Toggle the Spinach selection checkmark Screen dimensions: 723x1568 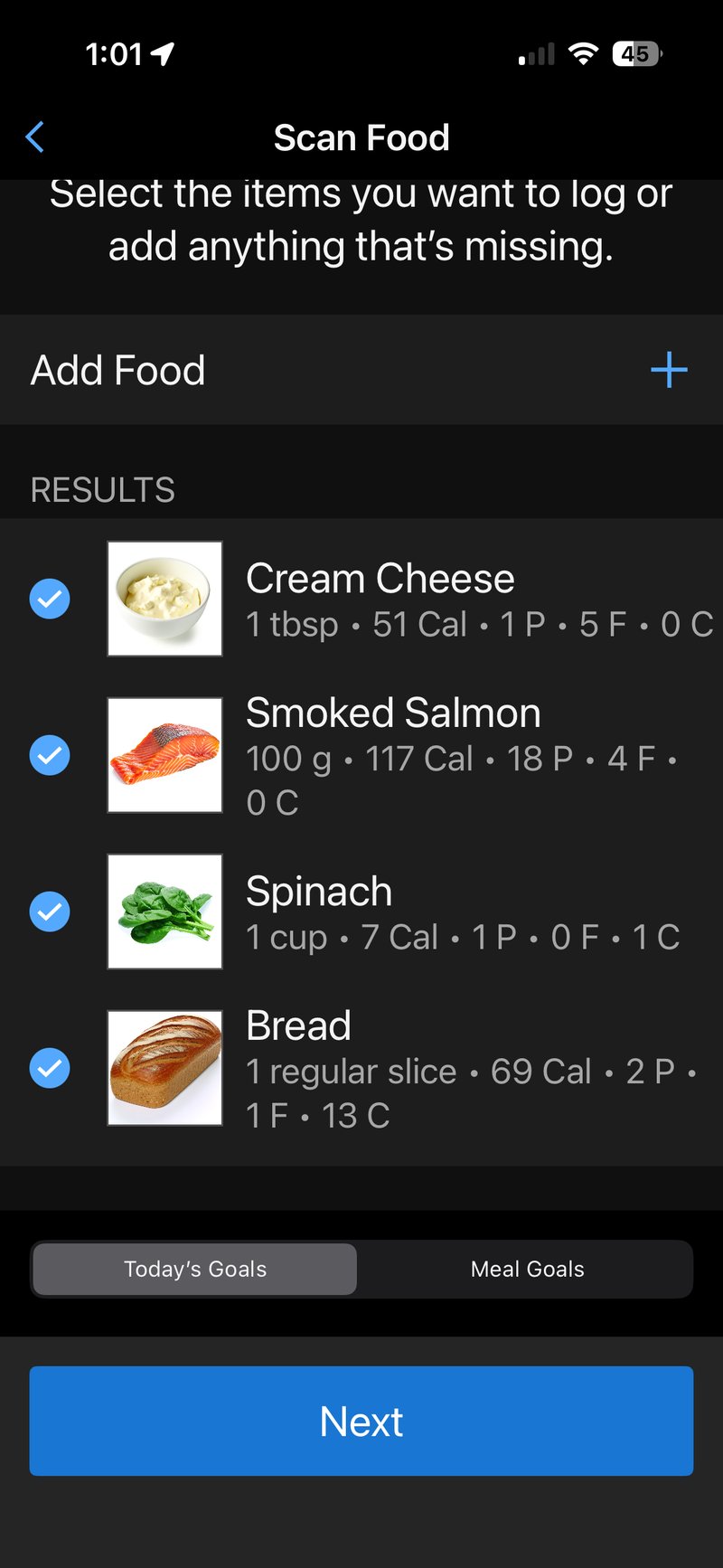(x=50, y=912)
